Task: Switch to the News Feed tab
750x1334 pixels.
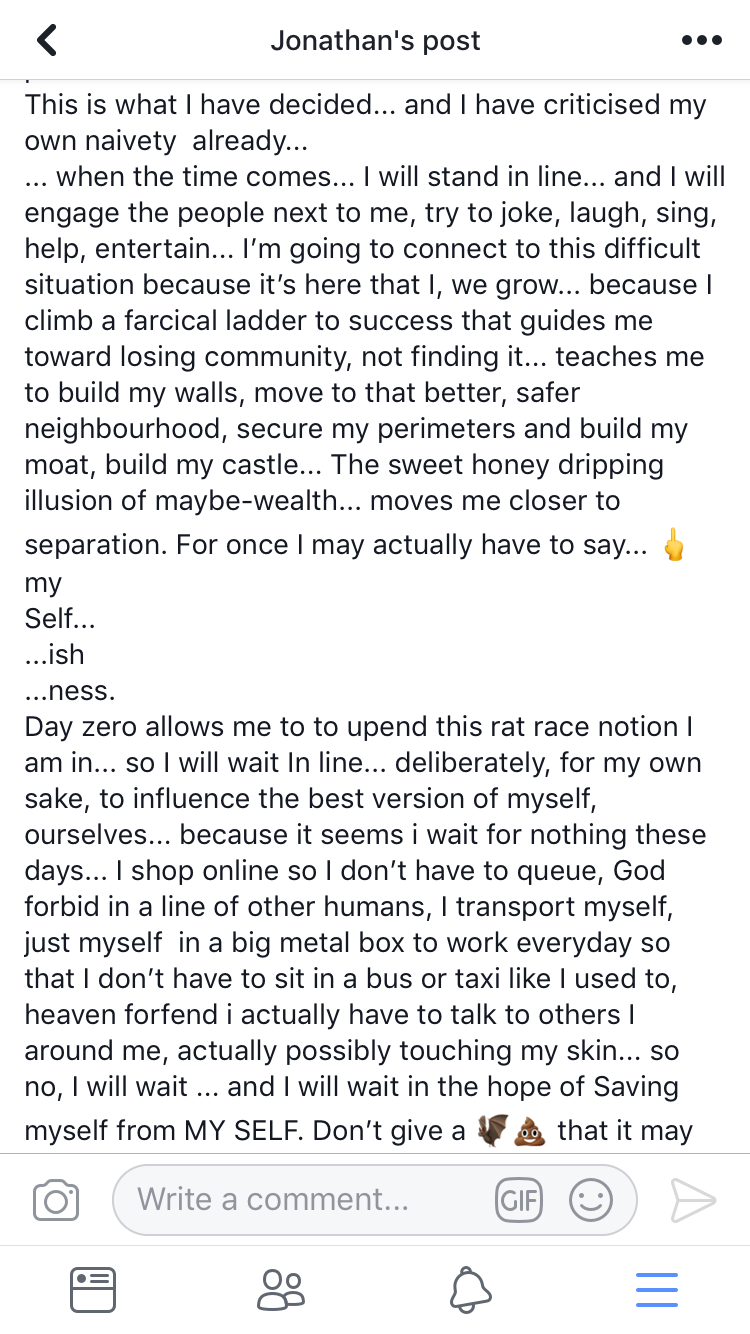Action: pos(93,1290)
